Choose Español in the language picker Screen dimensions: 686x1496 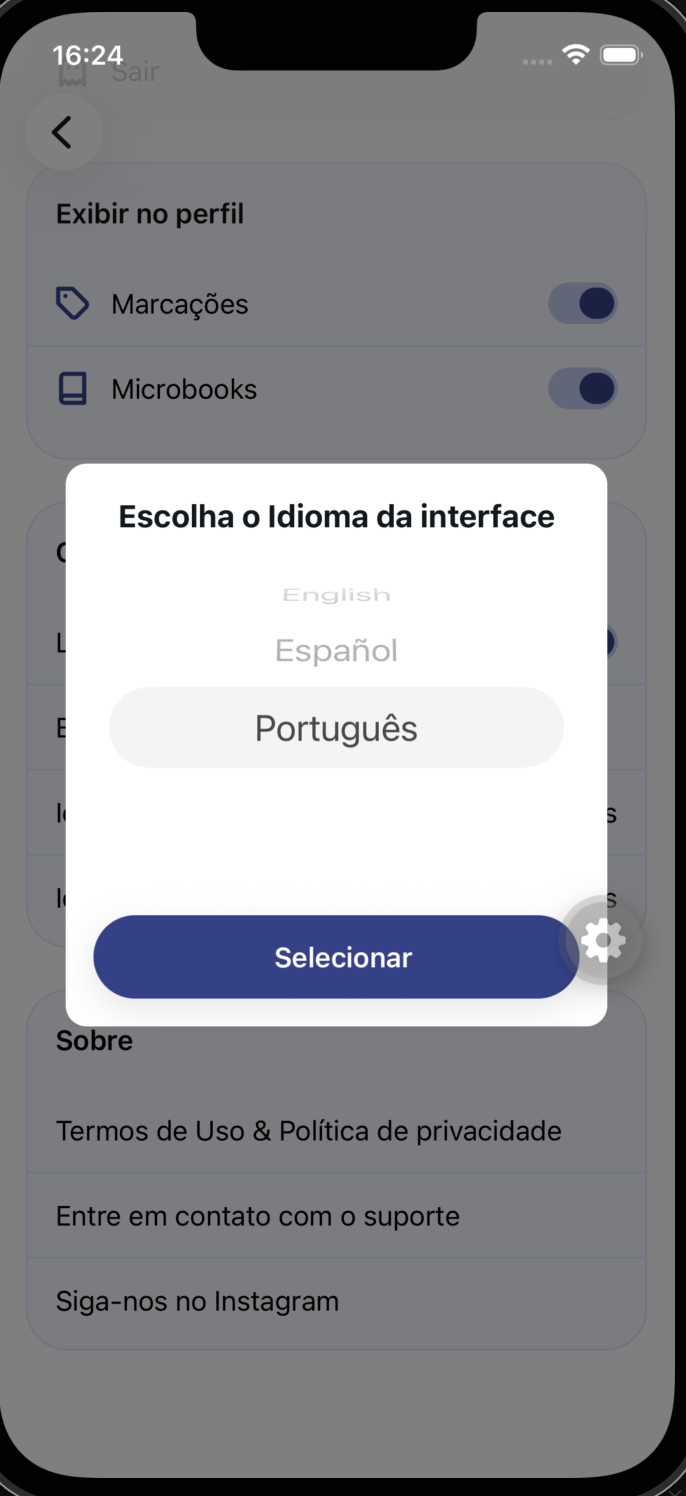coord(336,651)
